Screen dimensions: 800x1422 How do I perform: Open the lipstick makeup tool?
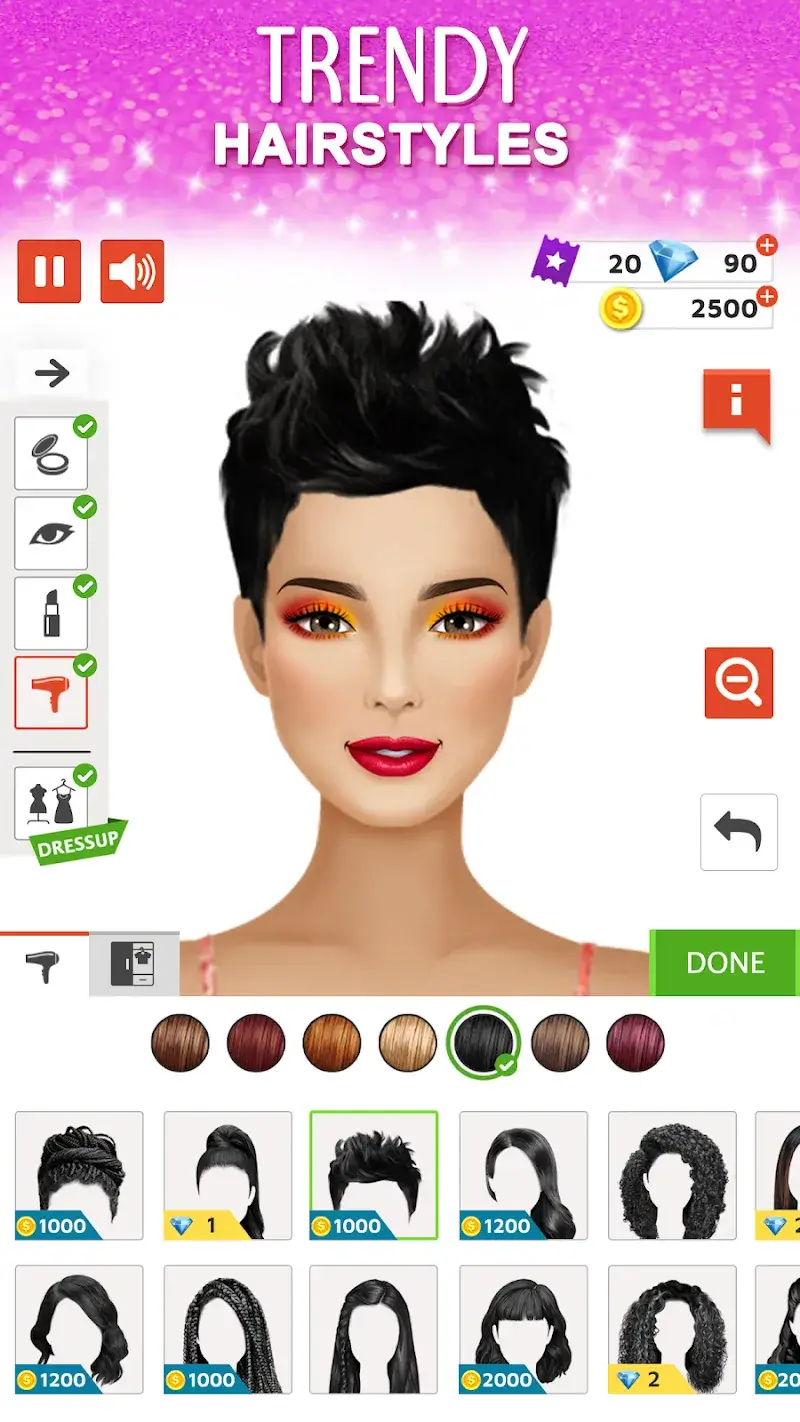click(x=51, y=613)
